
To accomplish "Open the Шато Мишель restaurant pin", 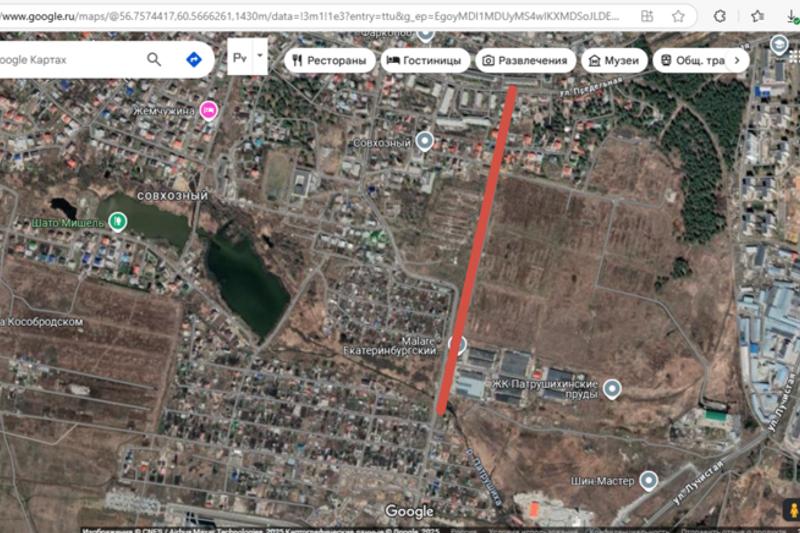I will coord(117,222).
